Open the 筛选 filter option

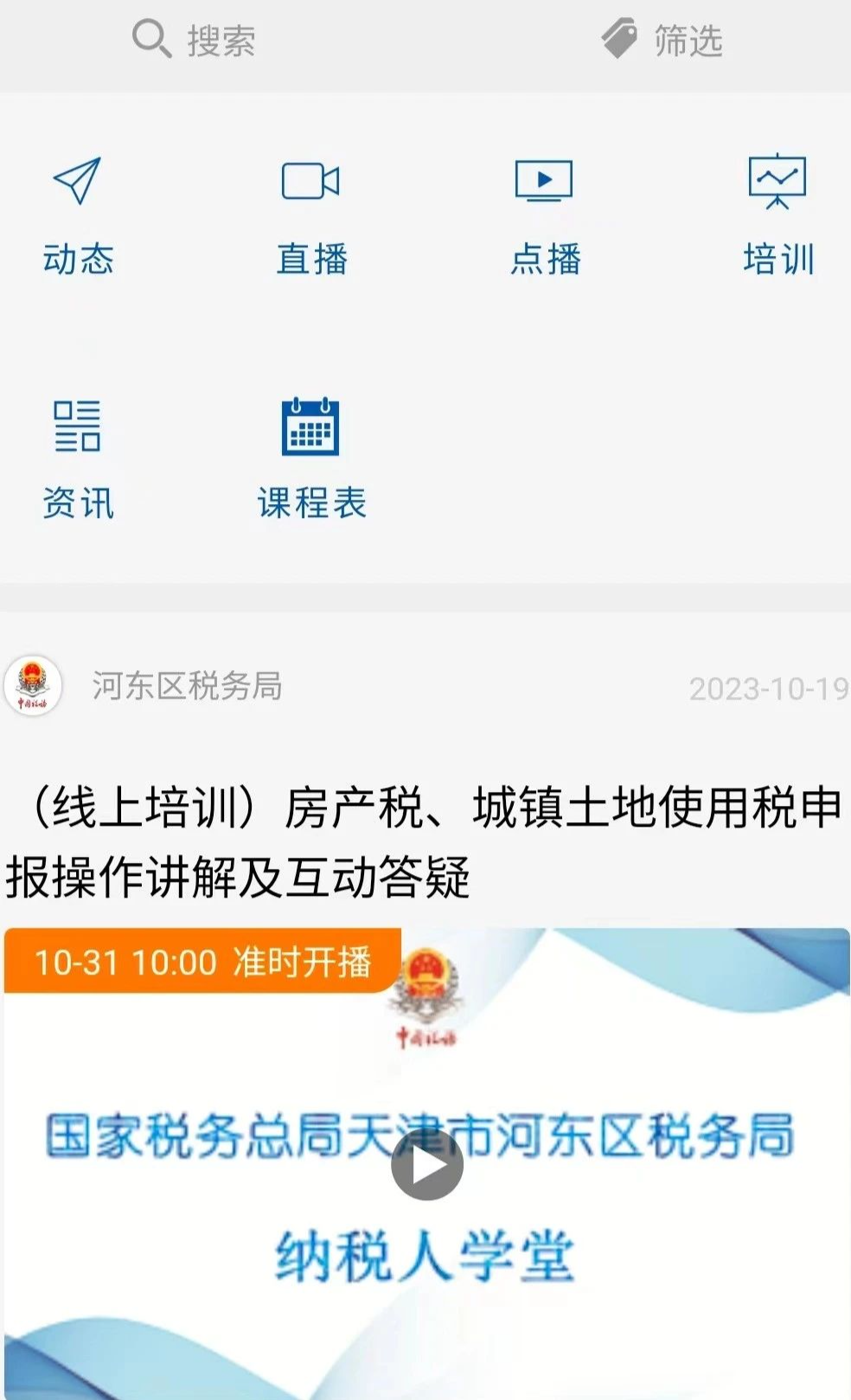tap(662, 40)
